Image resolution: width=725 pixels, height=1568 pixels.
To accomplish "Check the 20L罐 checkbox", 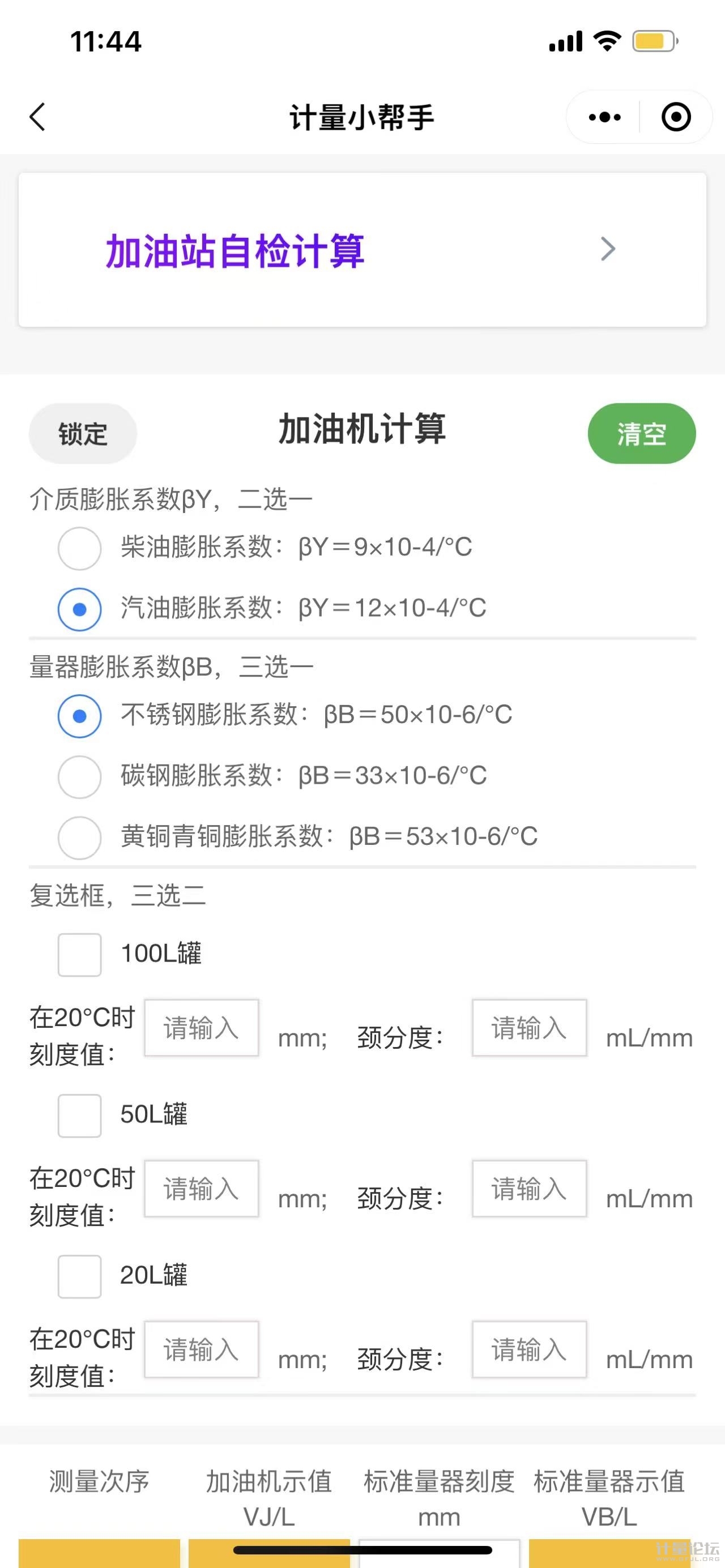I will 80,1276.
